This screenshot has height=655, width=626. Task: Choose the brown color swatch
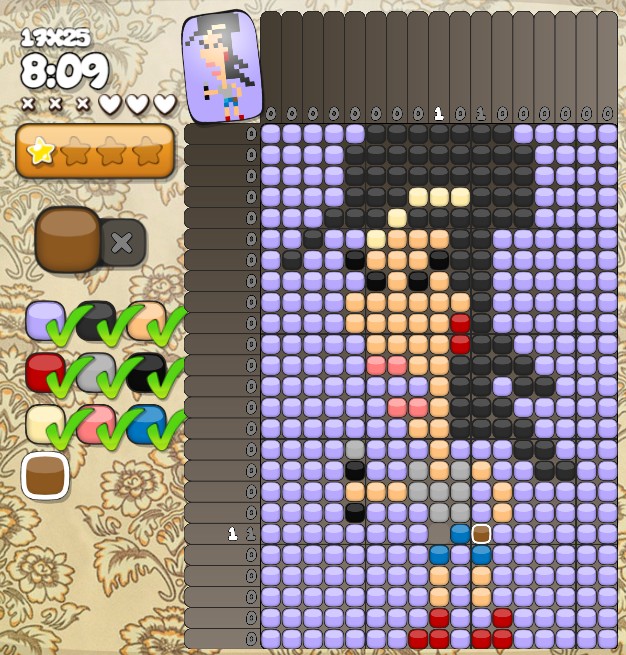tap(45, 476)
